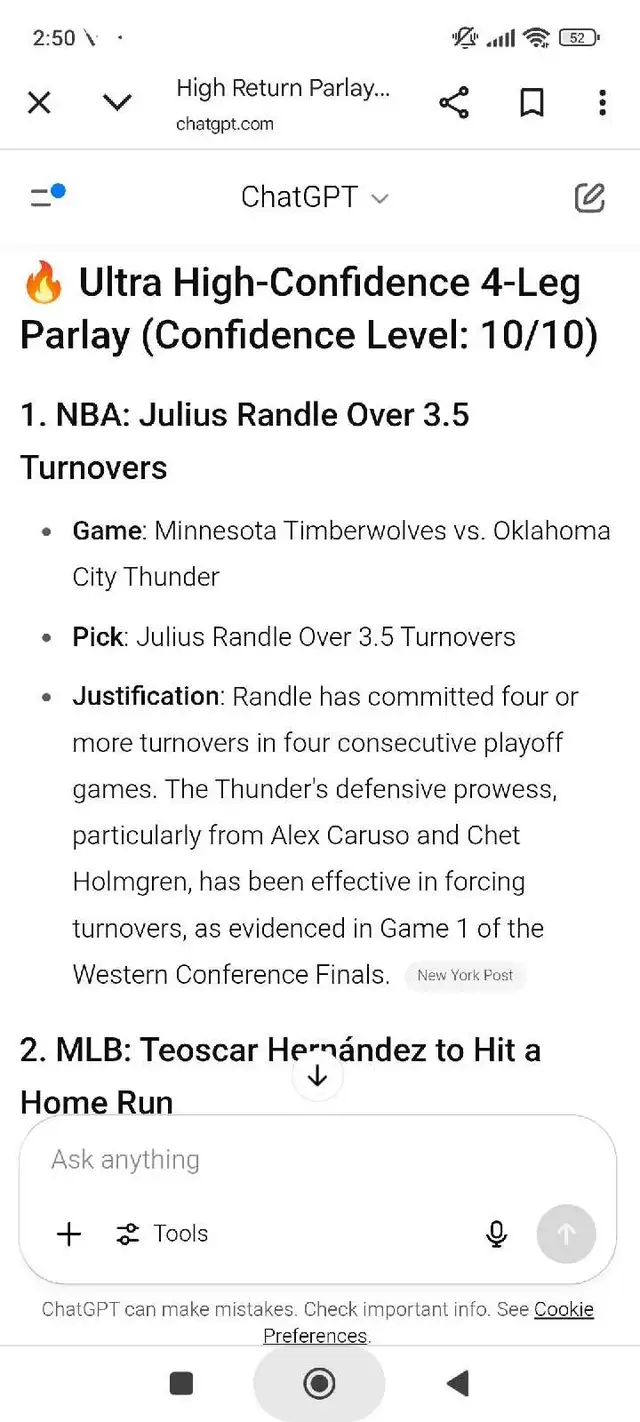
Task: Open Cookie Preferences
Action: pyautogui.click(x=430, y=1322)
